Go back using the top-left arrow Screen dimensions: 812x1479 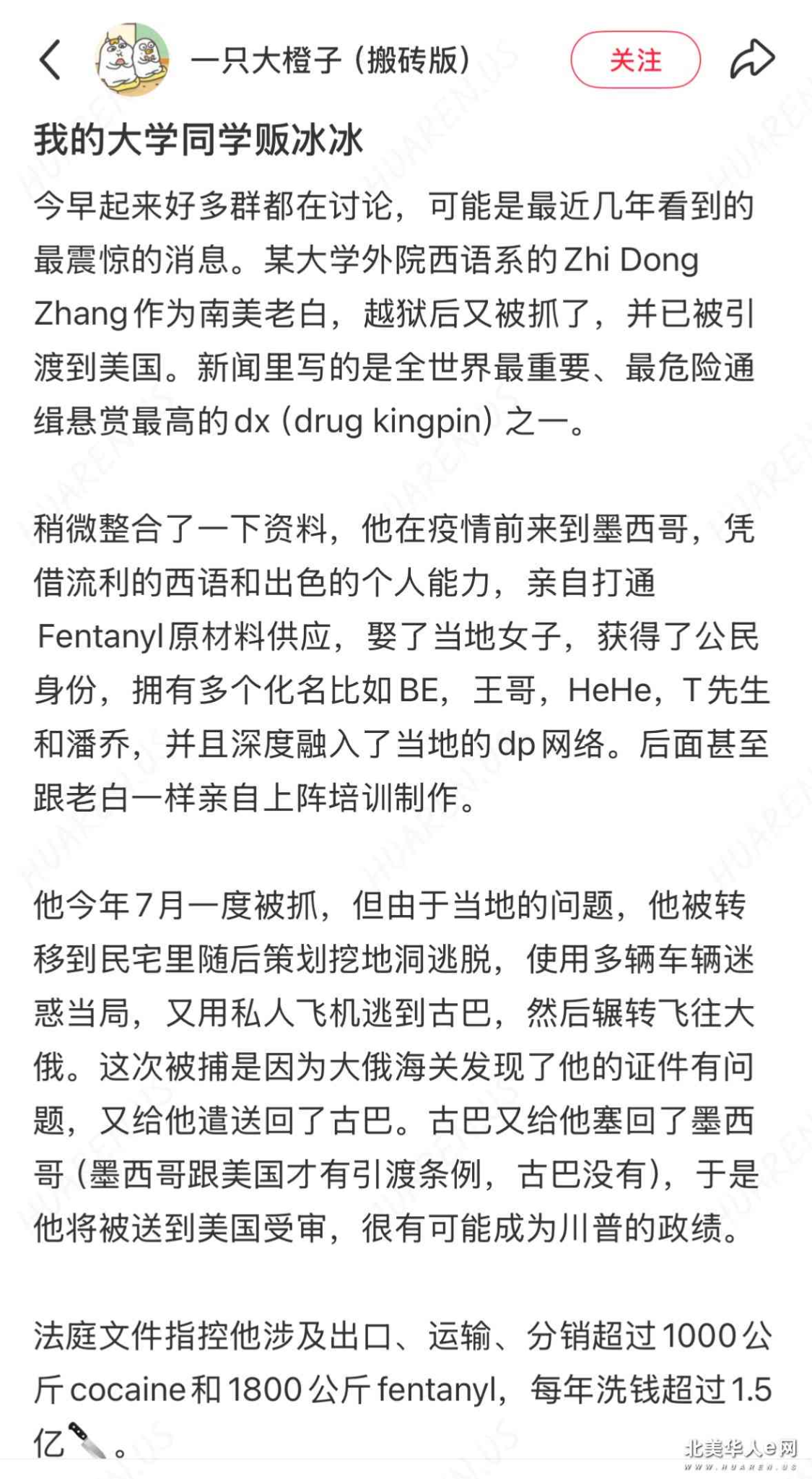(51, 60)
